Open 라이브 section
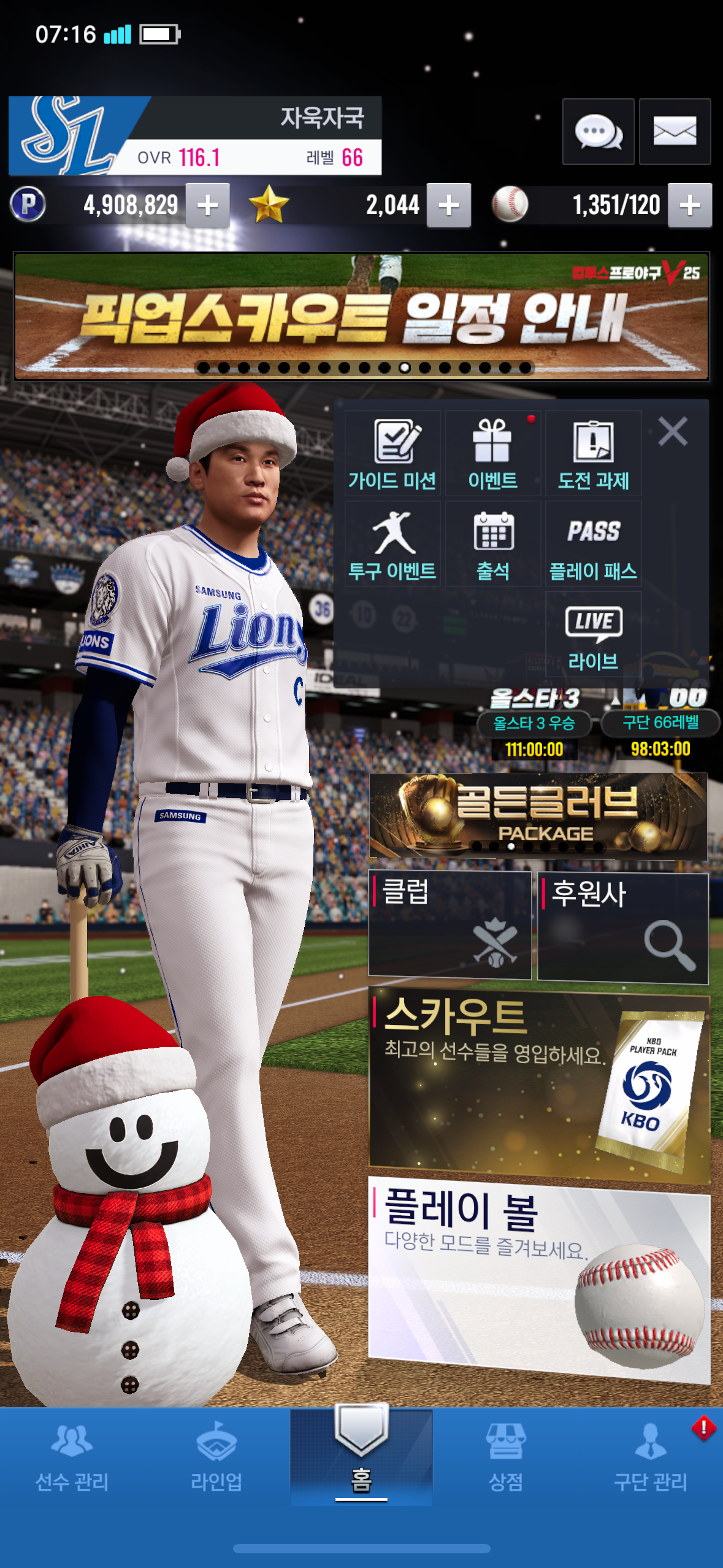Viewport: 723px width, 1568px height. click(593, 635)
